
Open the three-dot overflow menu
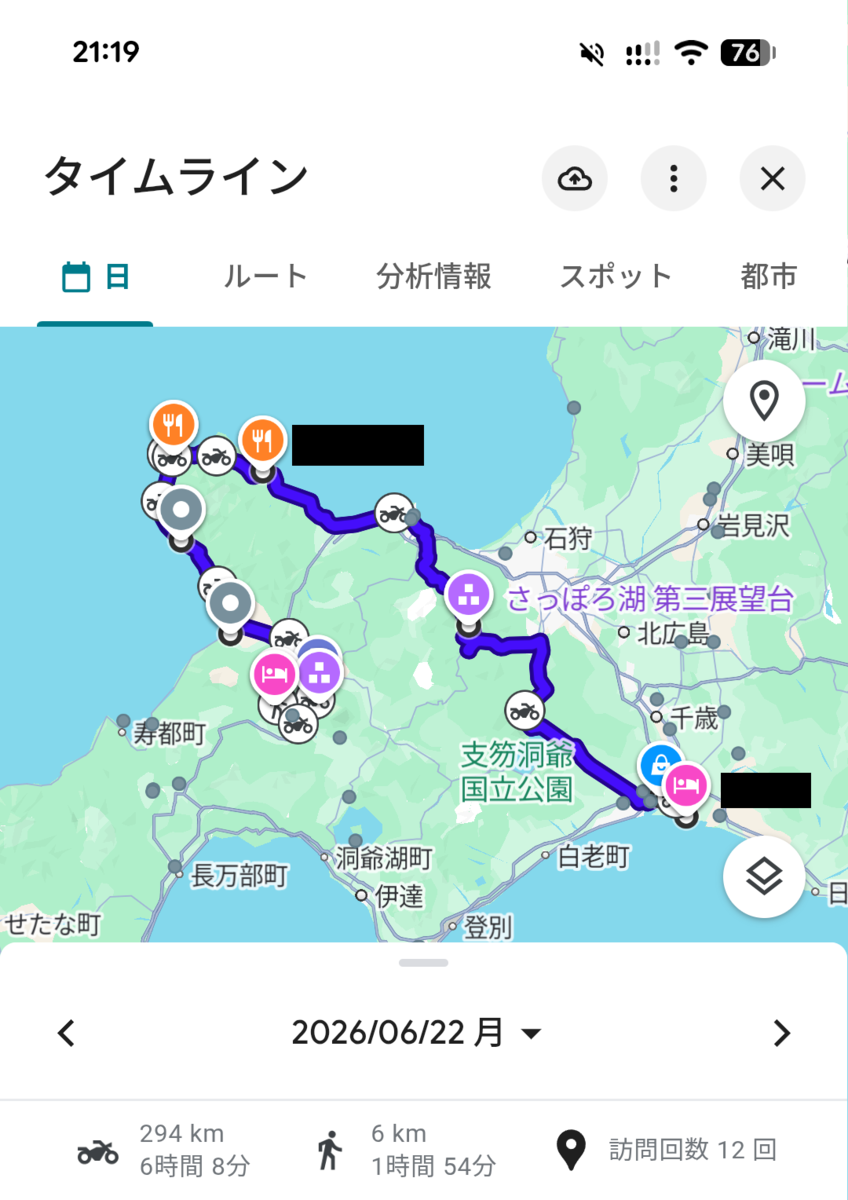[x=674, y=179]
